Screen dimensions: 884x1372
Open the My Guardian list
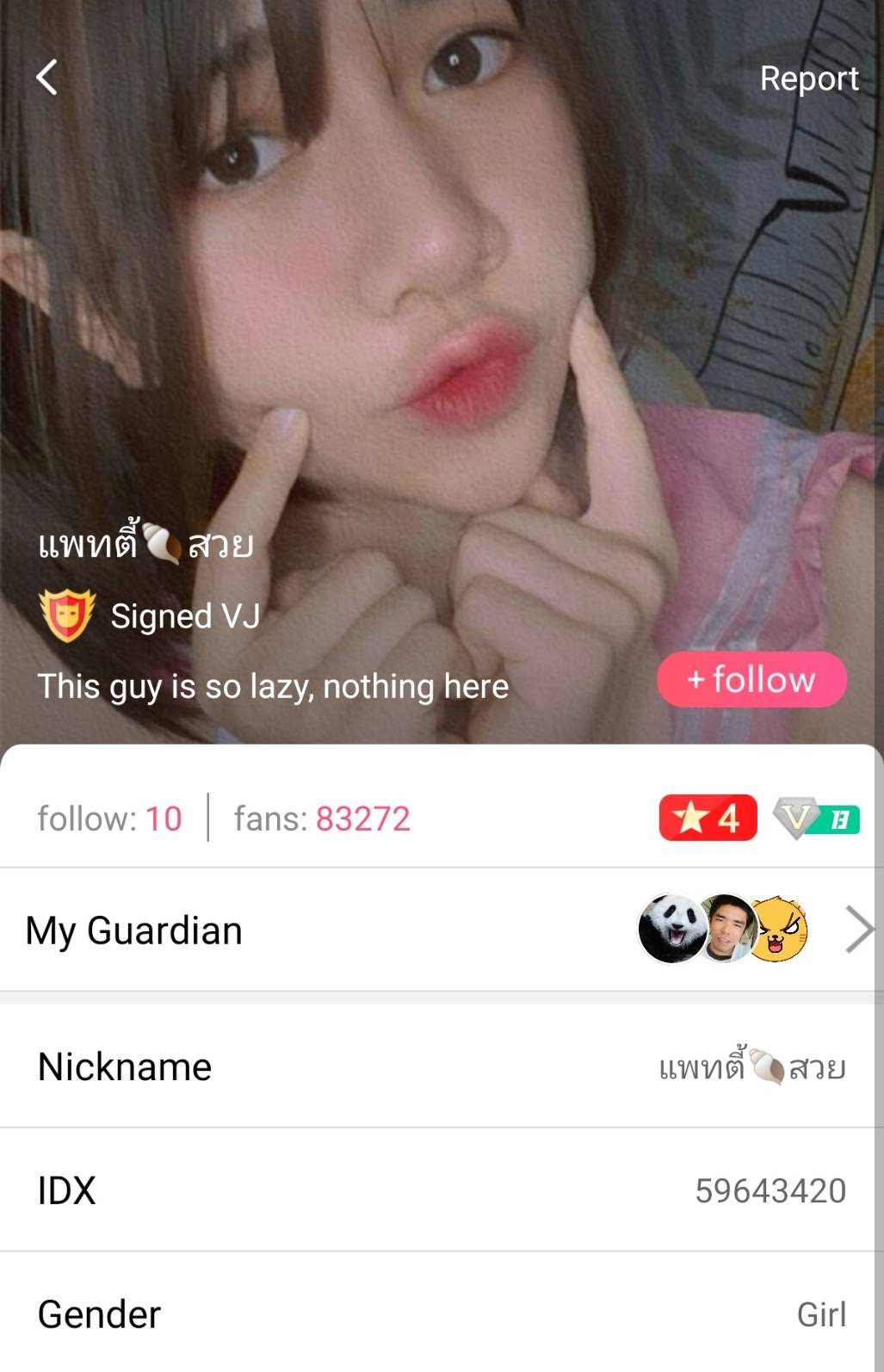(x=441, y=930)
